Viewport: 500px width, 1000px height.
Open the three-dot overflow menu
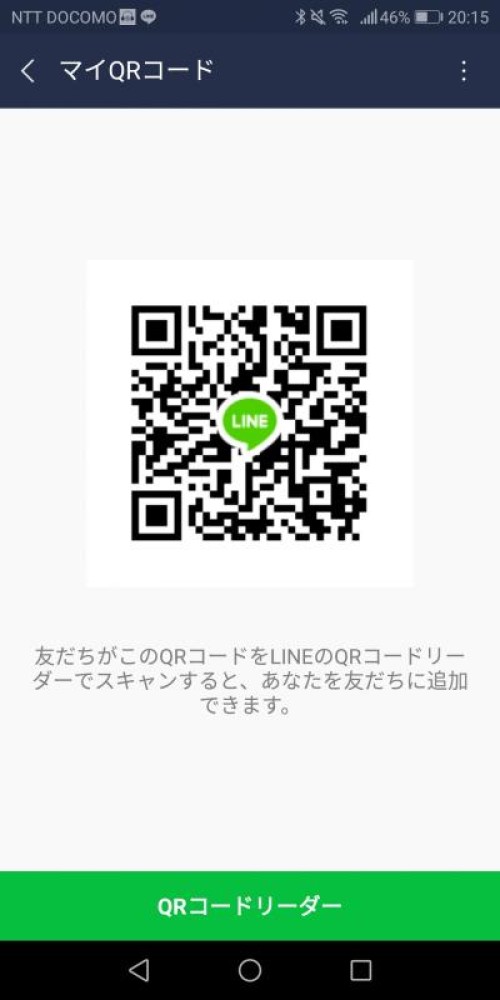point(464,71)
